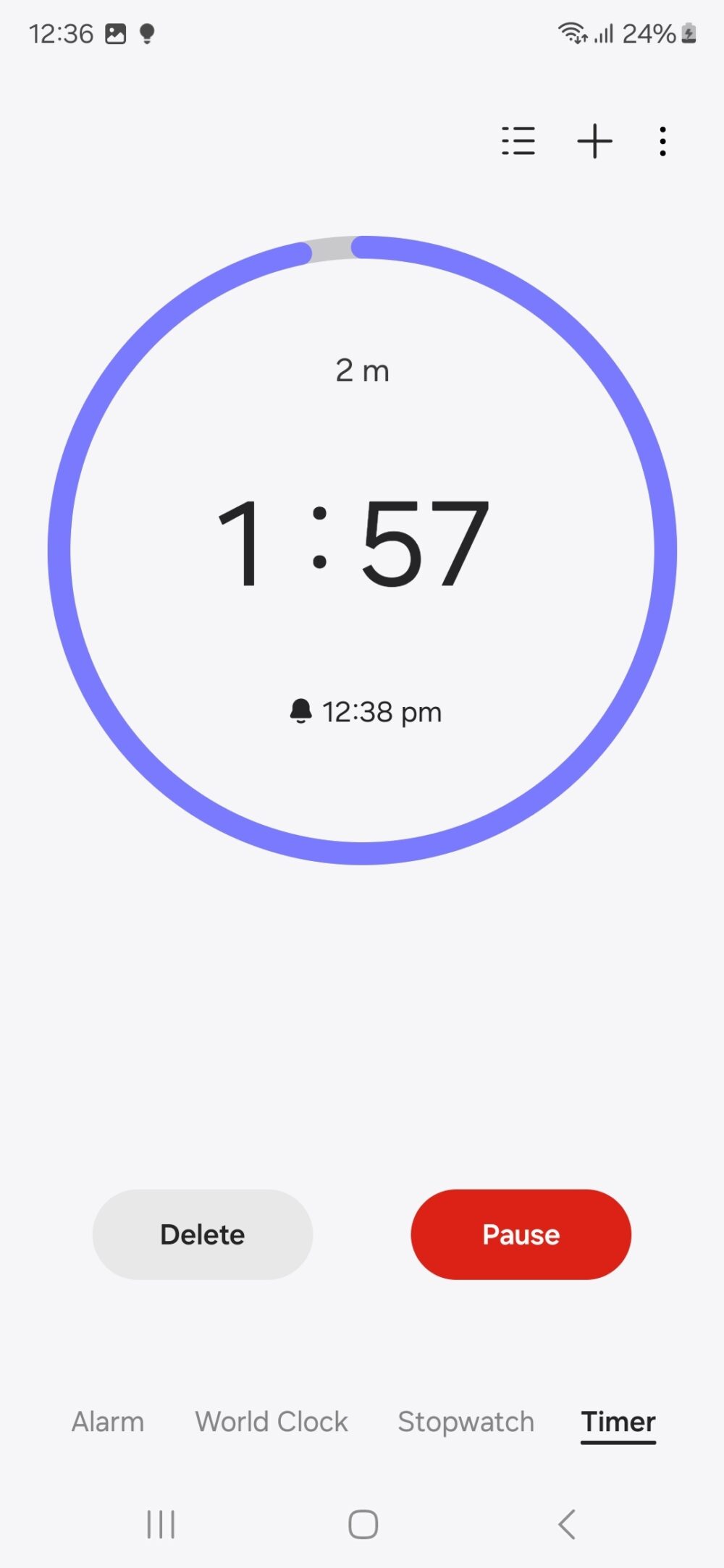This screenshot has height=1568, width=724.
Task: Tap the Recents button in navigation bar
Action: tap(159, 1523)
